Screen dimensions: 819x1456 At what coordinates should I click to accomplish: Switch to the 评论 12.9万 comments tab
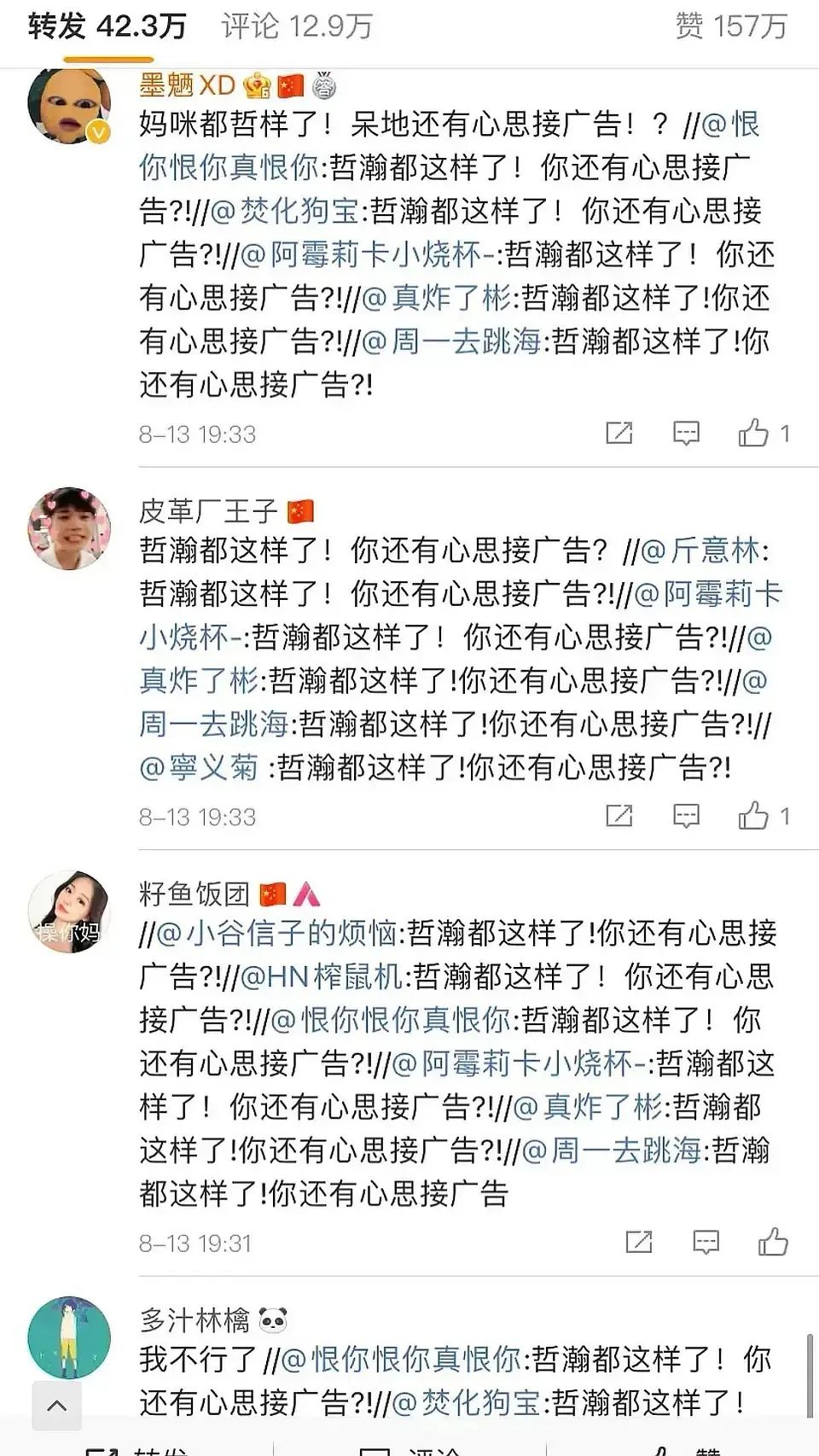point(293,25)
